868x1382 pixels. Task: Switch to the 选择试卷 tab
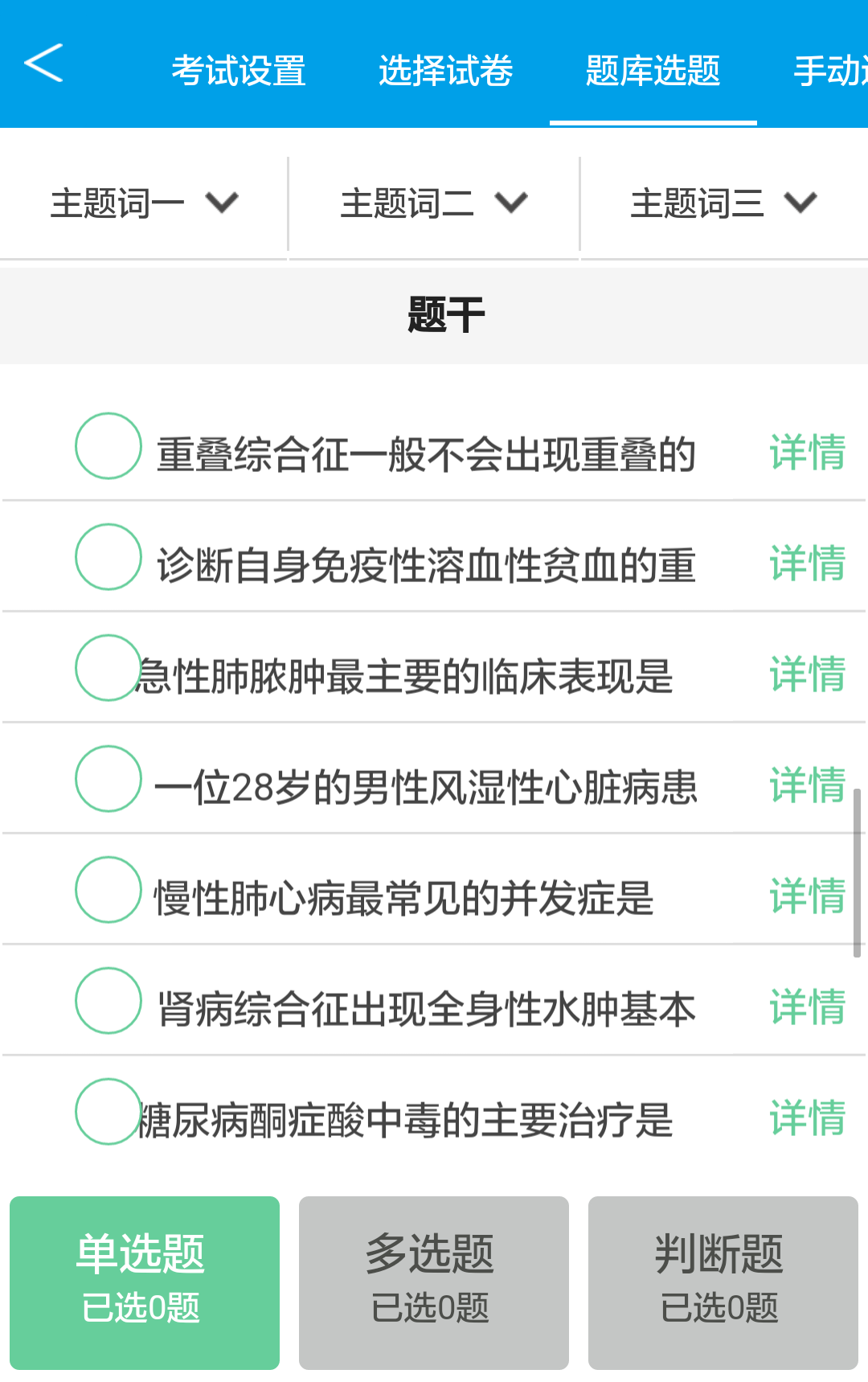pyautogui.click(x=445, y=71)
